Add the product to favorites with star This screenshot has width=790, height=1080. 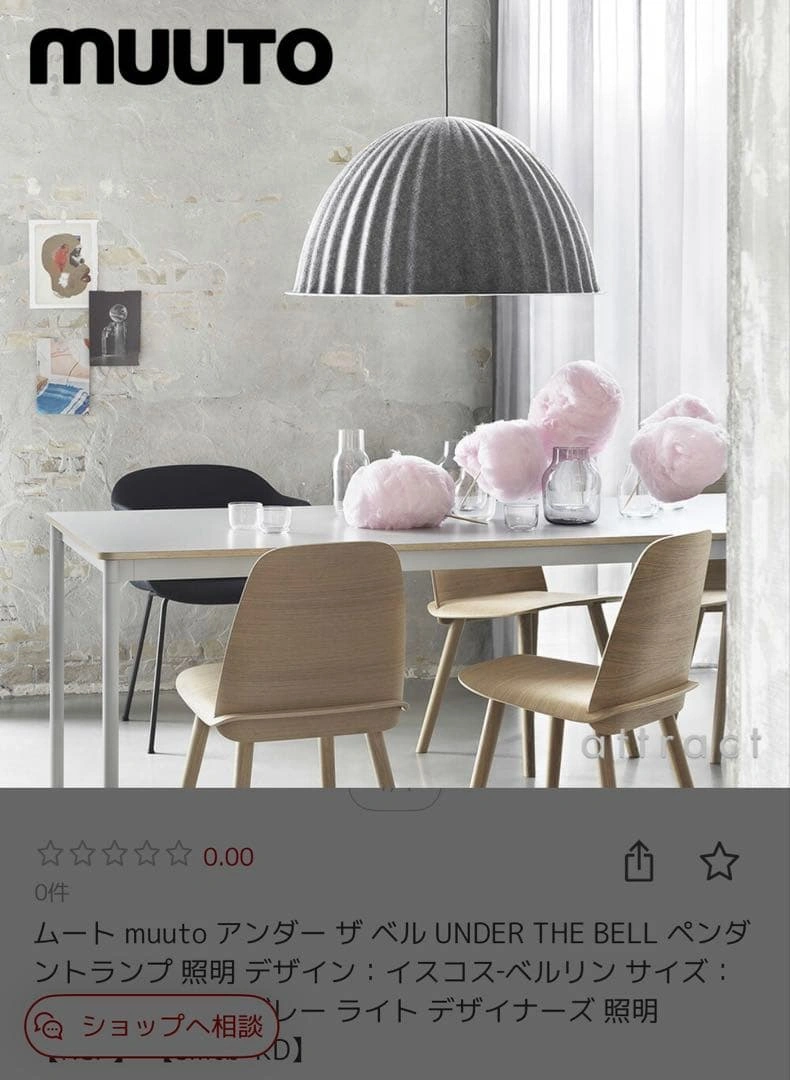(x=718, y=861)
